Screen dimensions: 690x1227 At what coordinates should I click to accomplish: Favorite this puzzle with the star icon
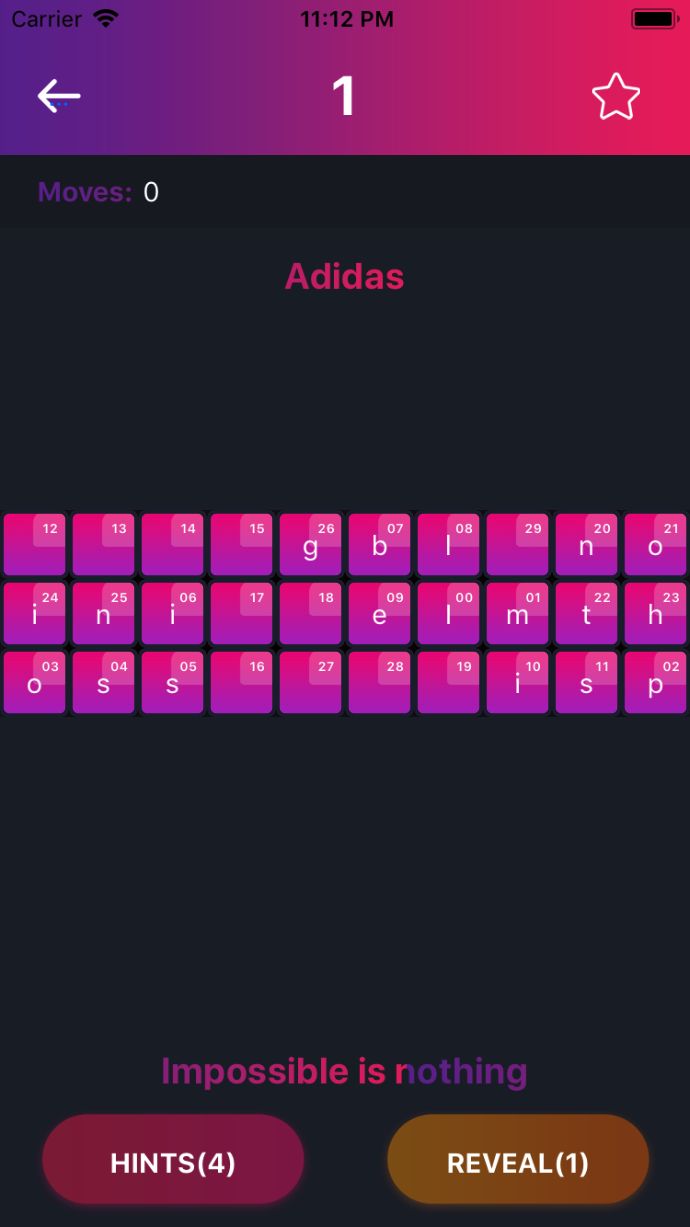pos(615,97)
